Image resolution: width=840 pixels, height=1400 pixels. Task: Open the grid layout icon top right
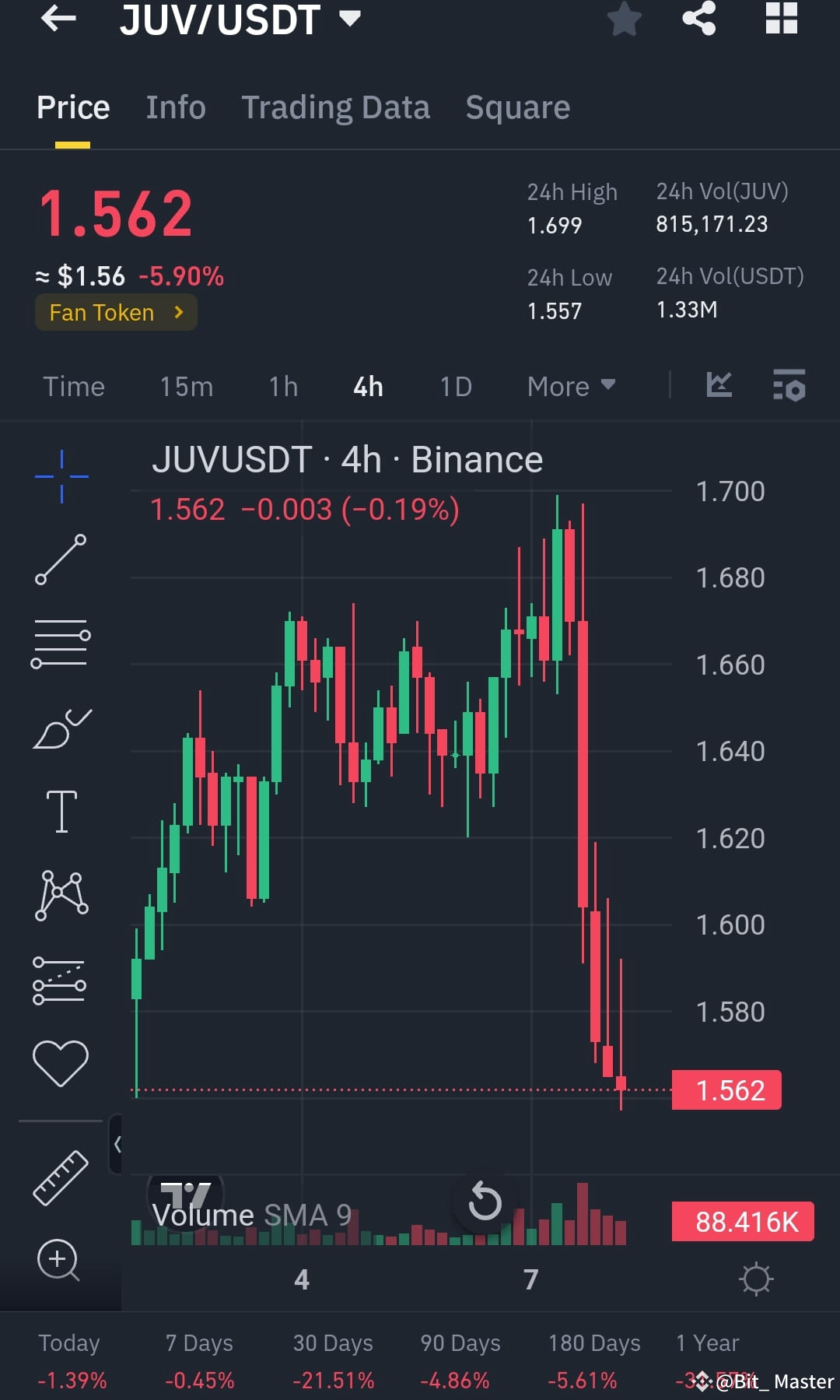782,19
